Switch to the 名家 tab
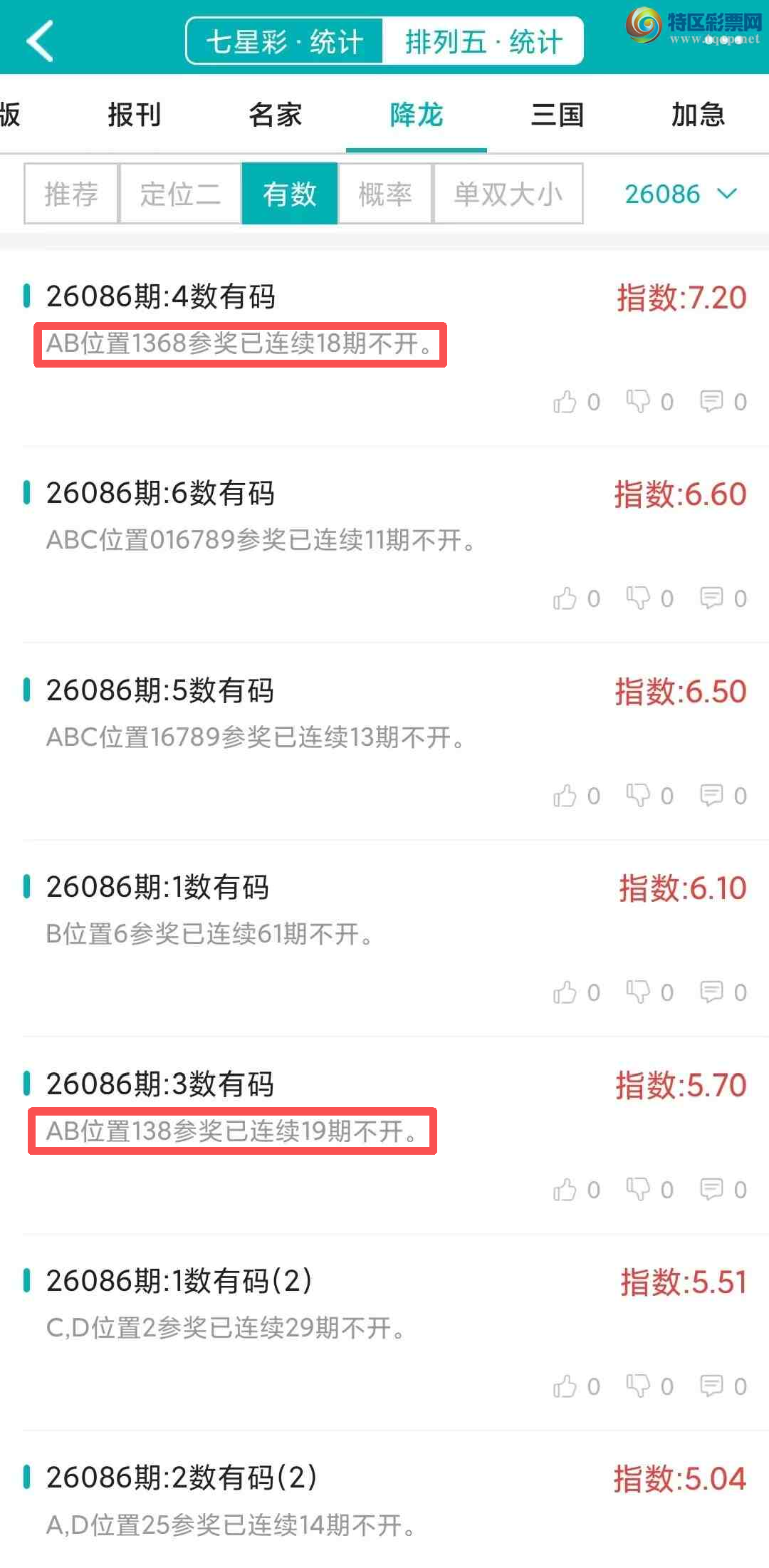Screen dimensions: 769x1568 (x=275, y=115)
